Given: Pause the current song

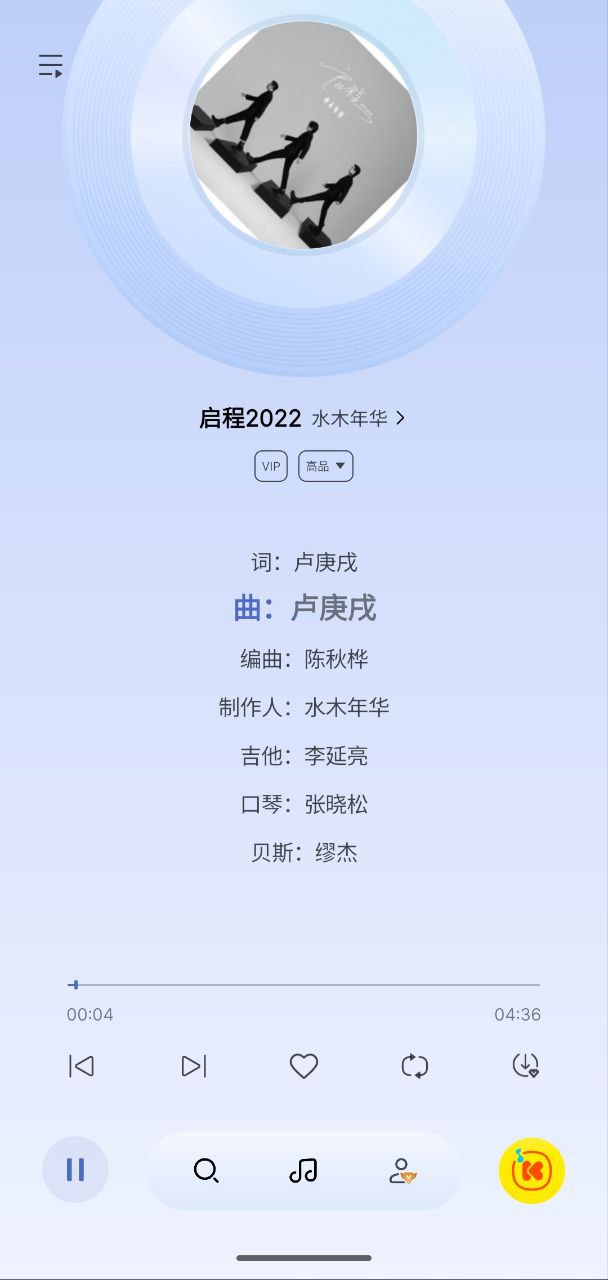Looking at the screenshot, I should point(75,1170).
